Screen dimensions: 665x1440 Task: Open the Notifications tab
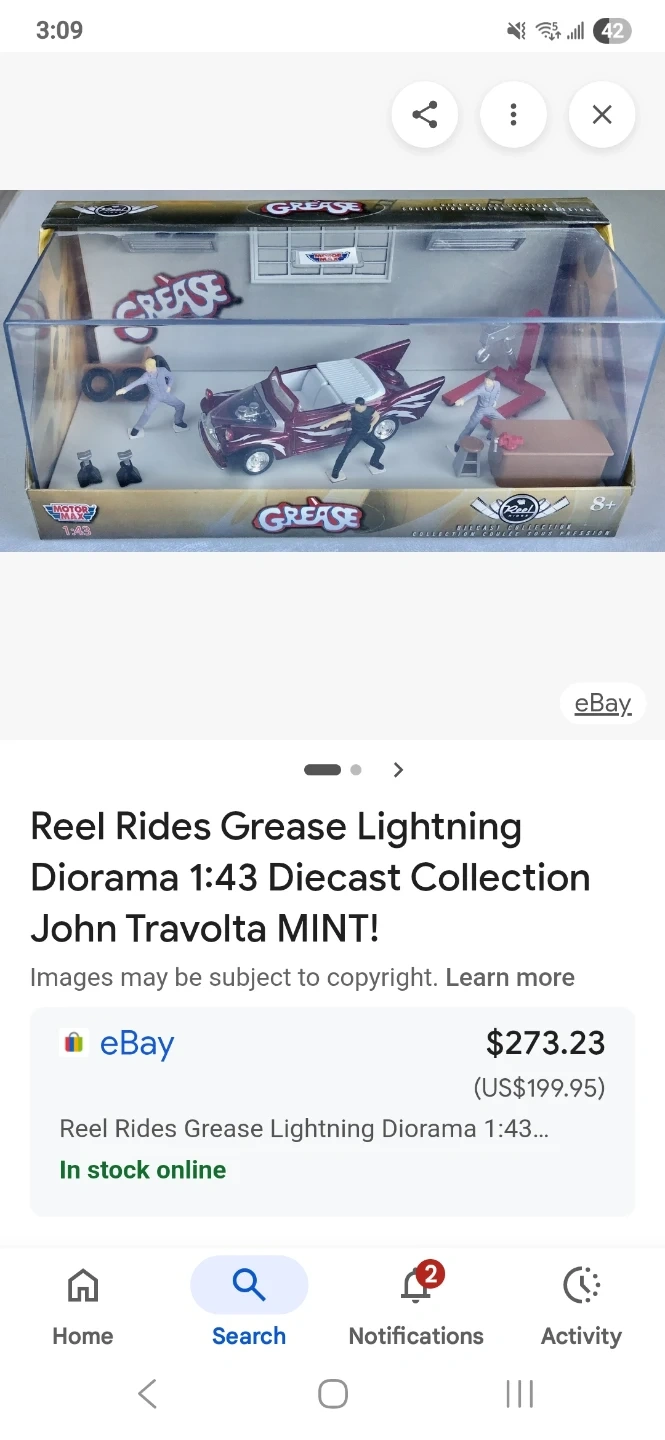416,1305
